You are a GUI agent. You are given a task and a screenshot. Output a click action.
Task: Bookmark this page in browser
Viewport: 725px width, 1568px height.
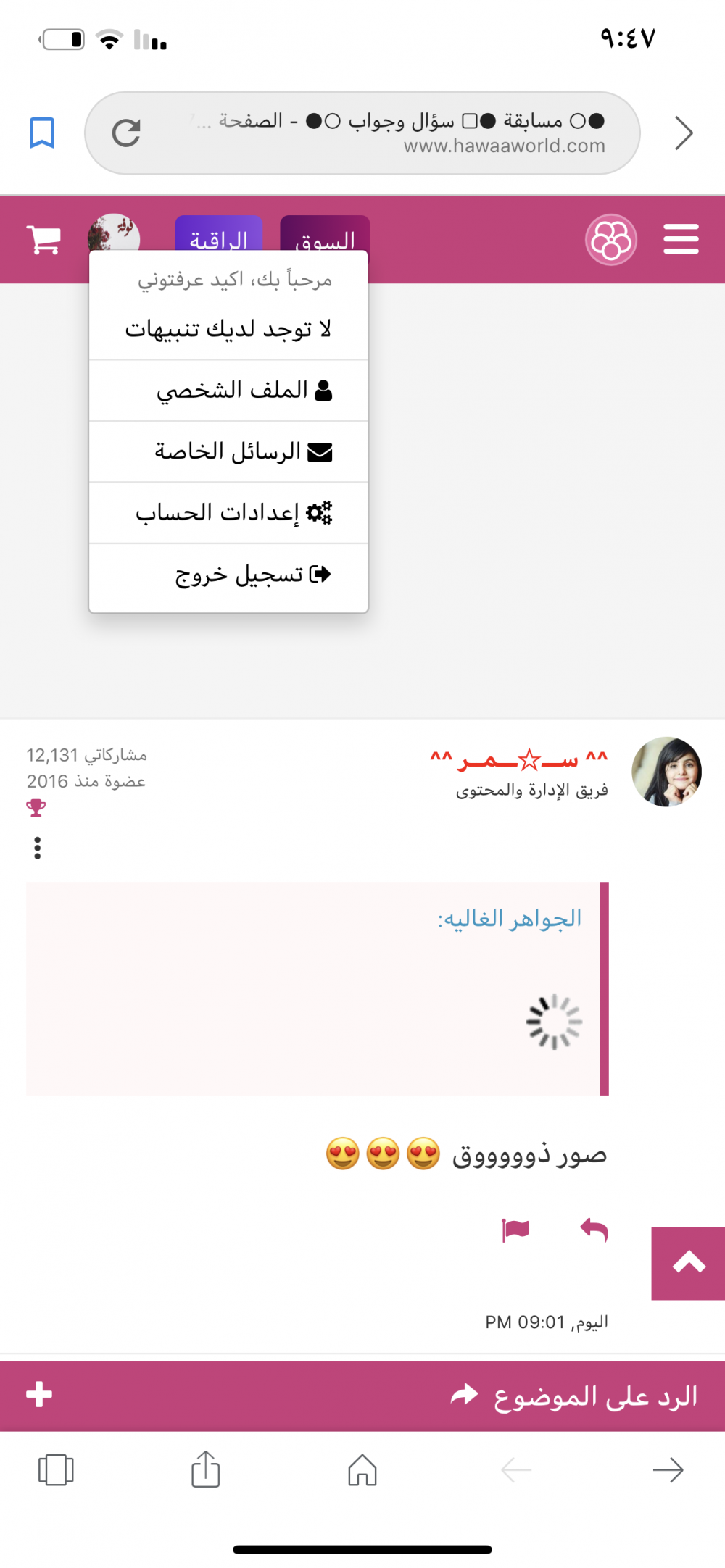tap(42, 133)
